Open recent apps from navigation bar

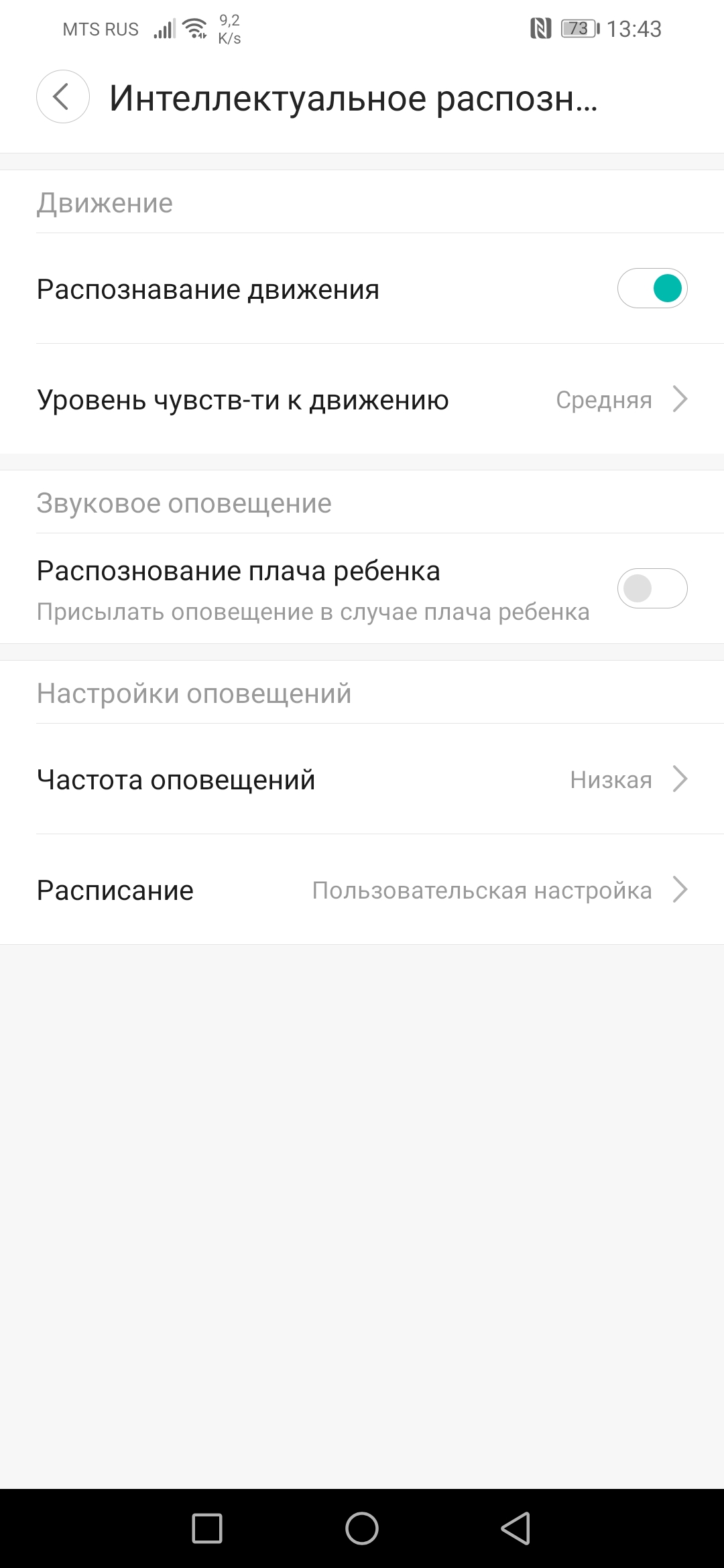click(x=207, y=1528)
